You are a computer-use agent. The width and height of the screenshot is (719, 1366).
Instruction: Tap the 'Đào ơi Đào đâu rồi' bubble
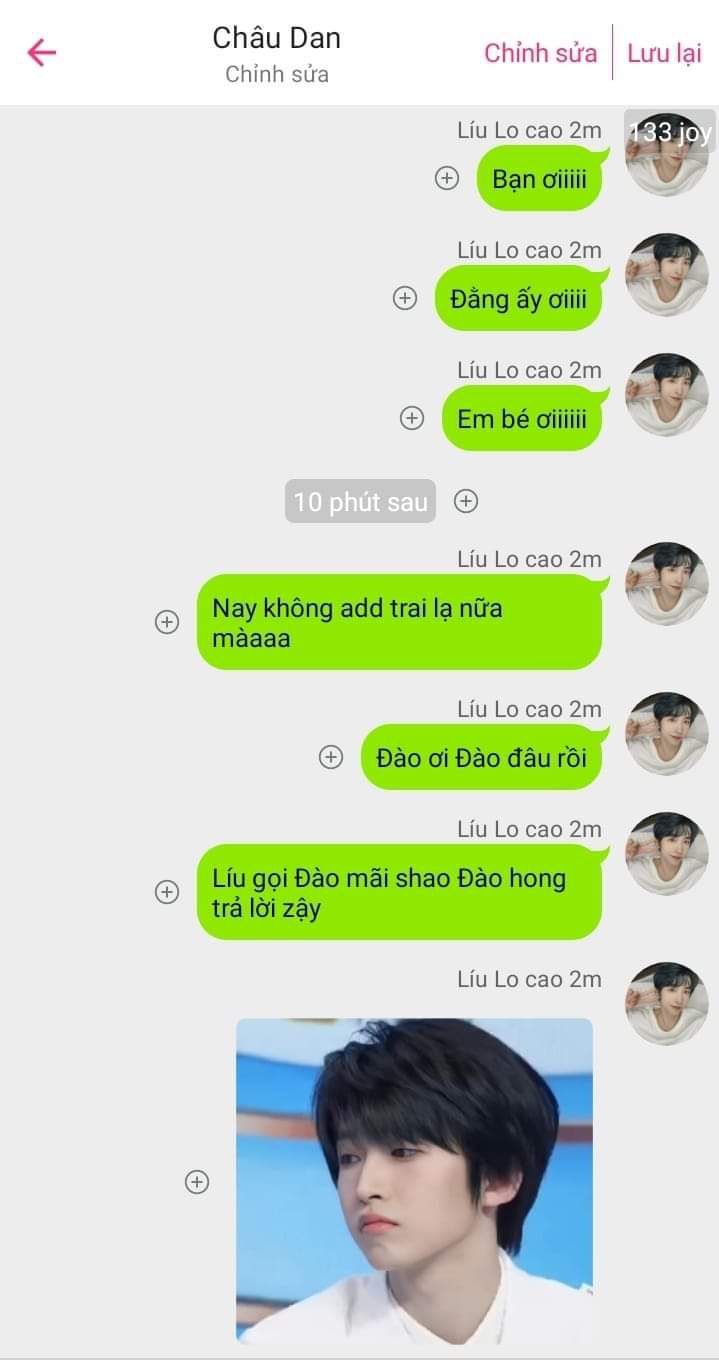481,757
